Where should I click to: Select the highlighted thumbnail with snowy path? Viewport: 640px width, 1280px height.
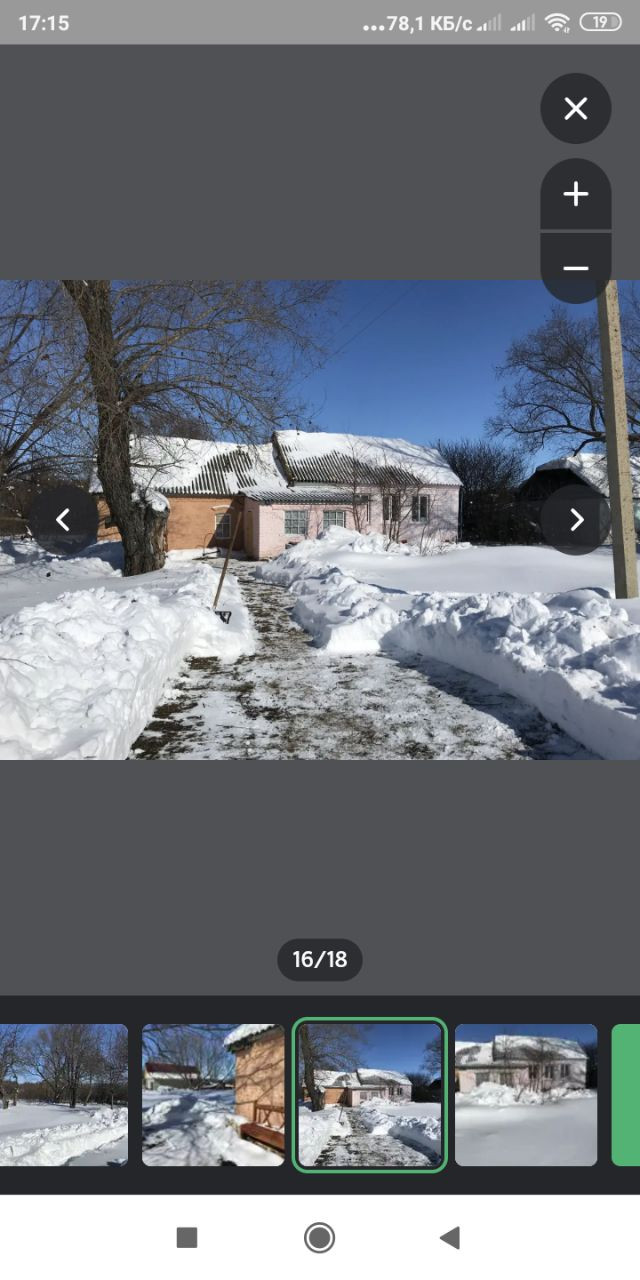370,1095
